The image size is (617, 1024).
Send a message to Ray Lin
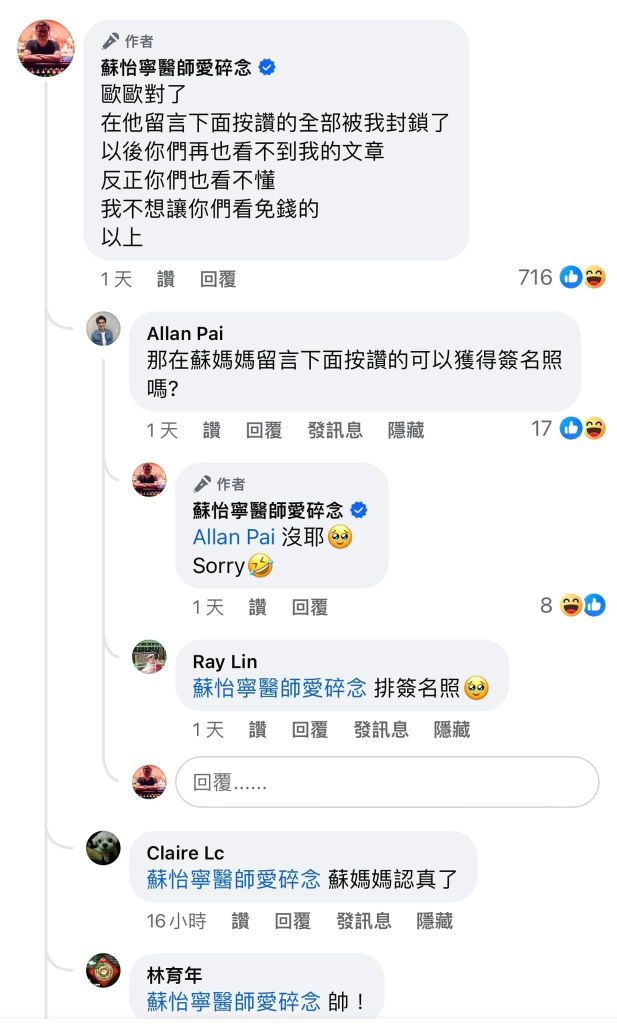tap(381, 730)
